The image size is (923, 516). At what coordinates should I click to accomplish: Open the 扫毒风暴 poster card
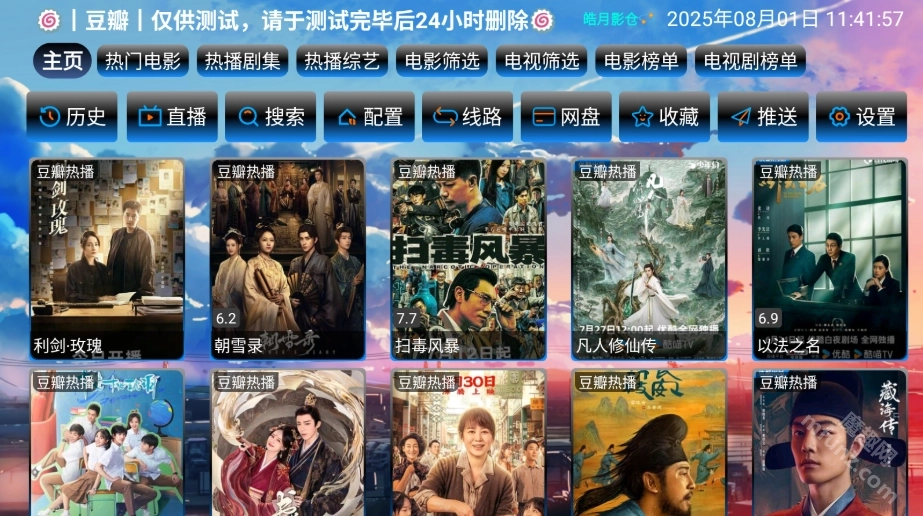click(468, 259)
